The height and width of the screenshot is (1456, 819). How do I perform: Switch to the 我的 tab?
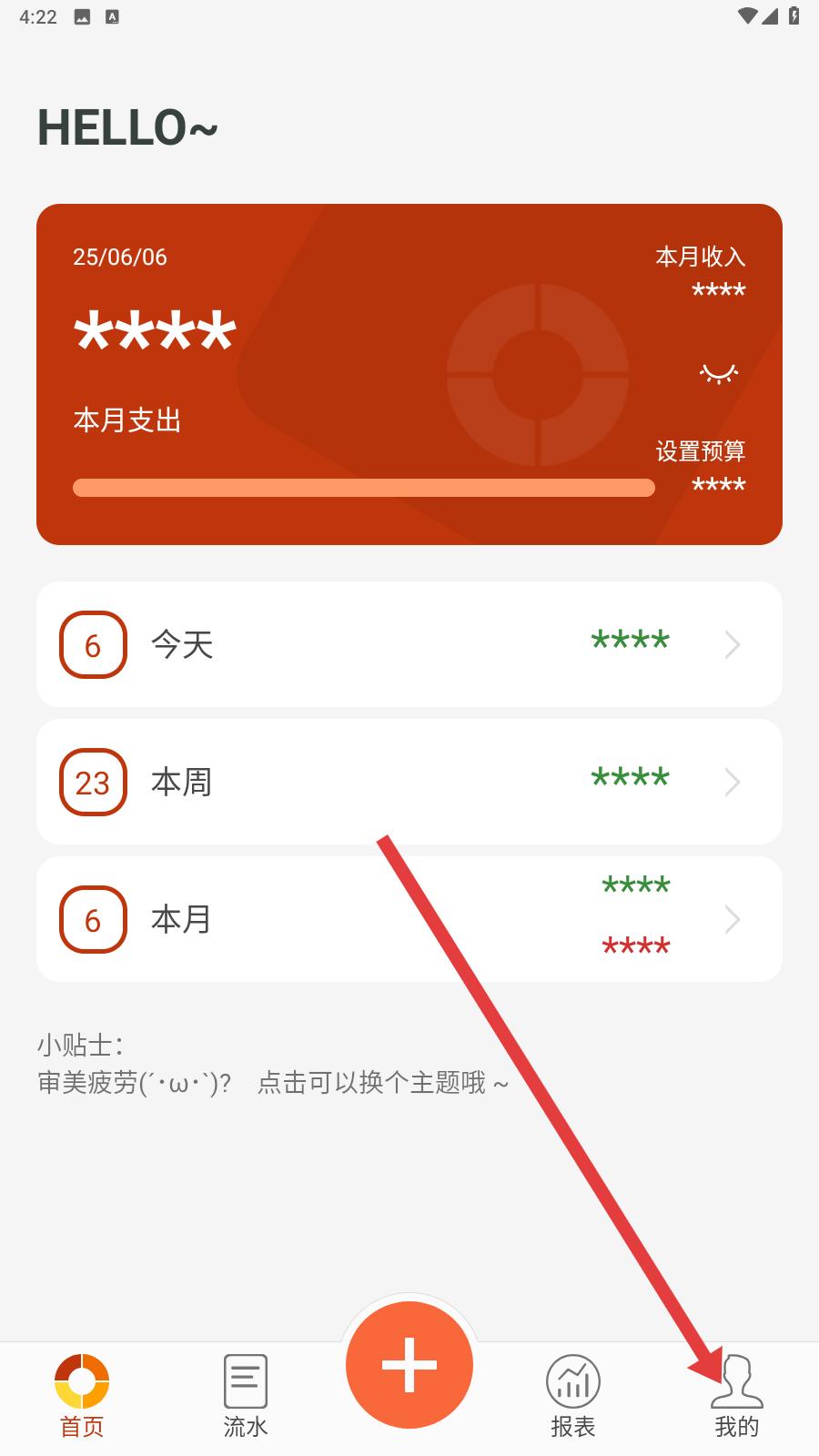pos(737,1396)
